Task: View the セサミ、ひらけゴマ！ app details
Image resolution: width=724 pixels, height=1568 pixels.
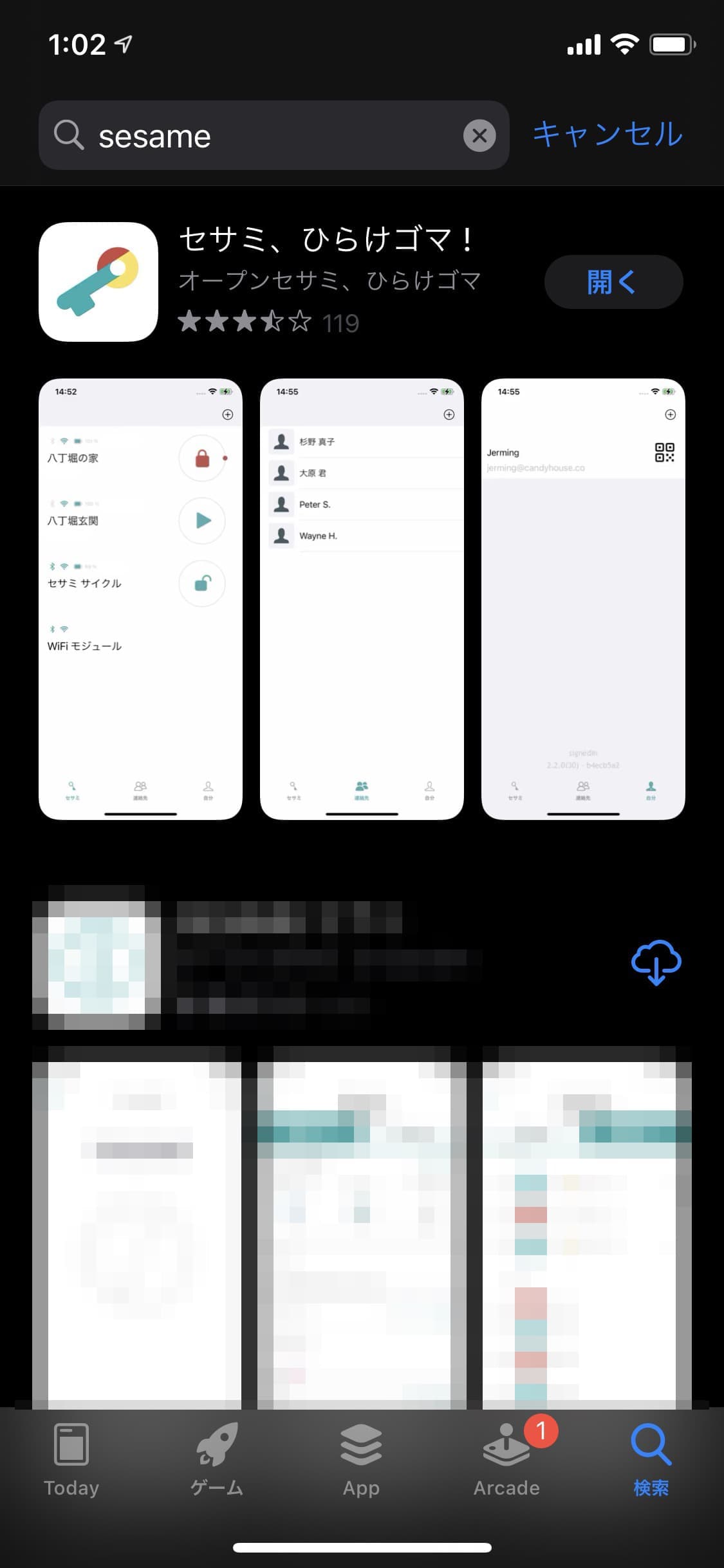Action: pyautogui.click(x=328, y=239)
